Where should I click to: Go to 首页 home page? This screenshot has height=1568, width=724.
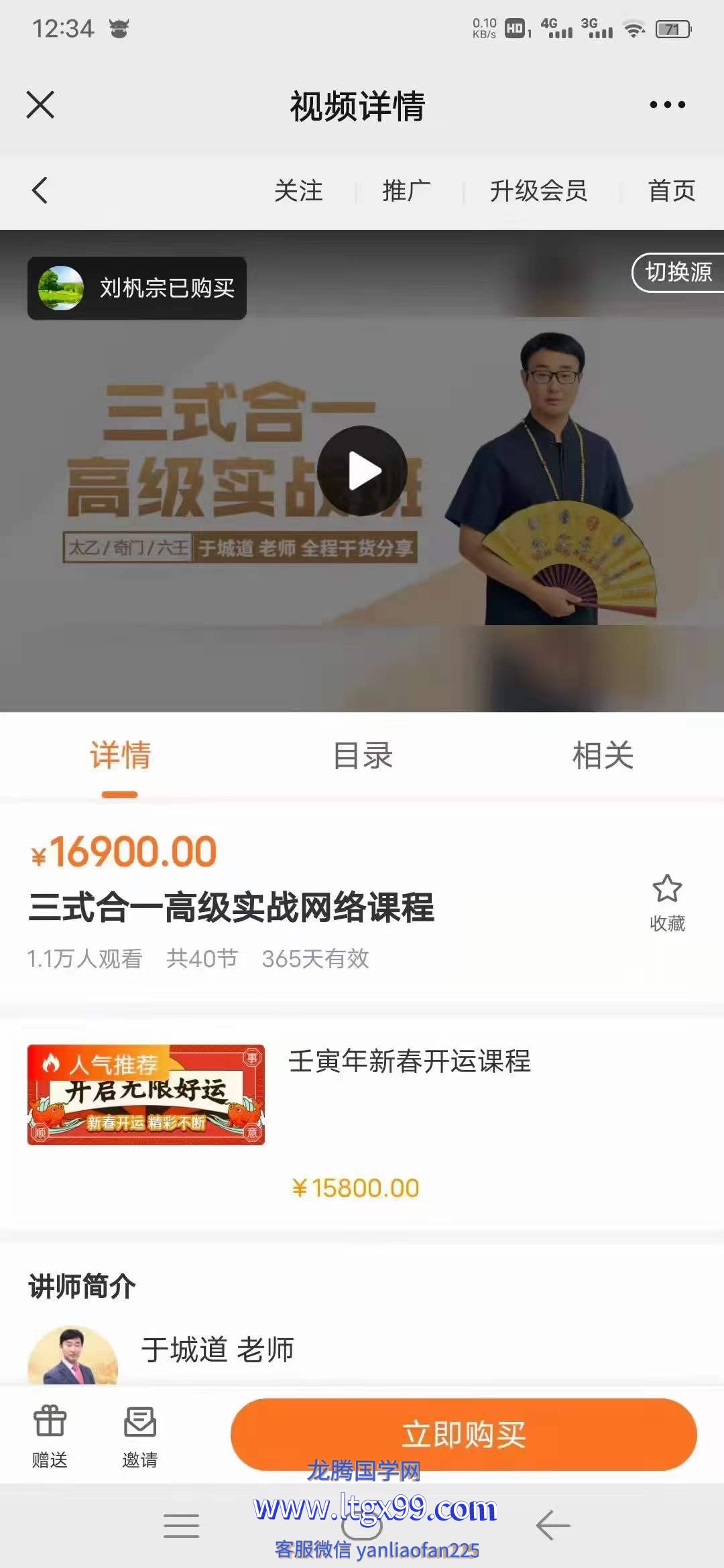(671, 191)
